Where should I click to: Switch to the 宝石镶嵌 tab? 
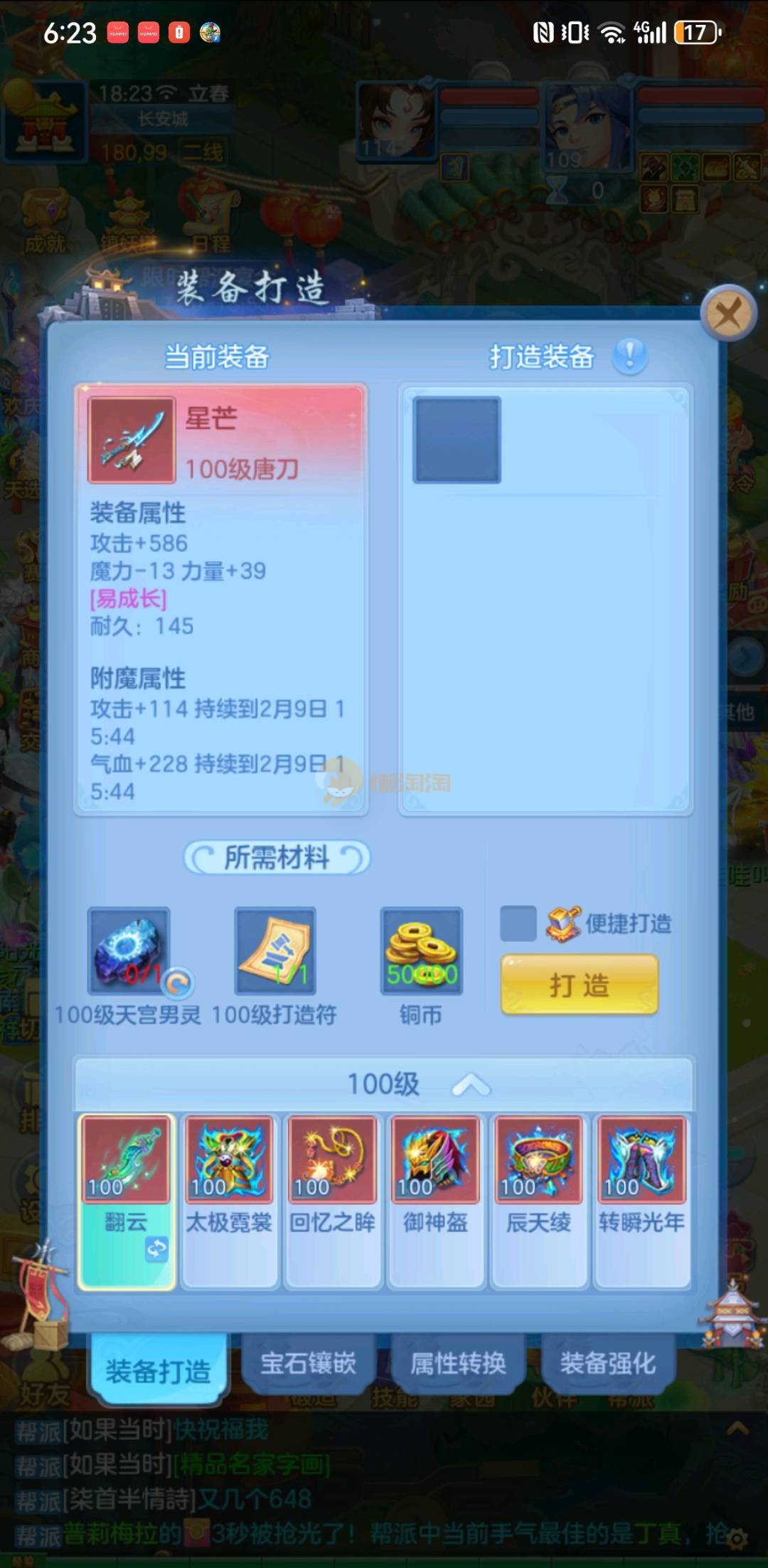point(308,1364)
